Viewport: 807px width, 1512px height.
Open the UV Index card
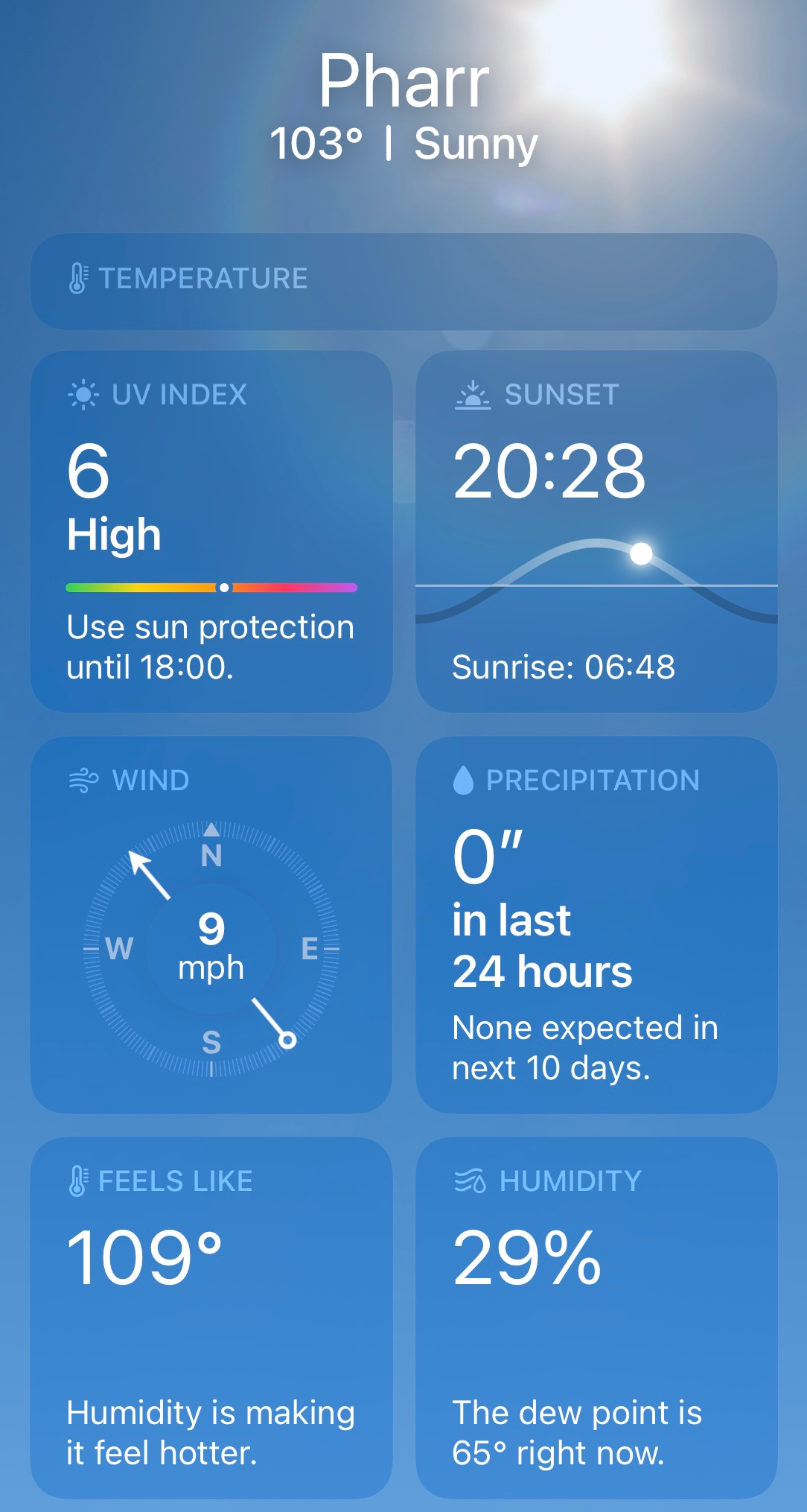[x=211, y=531]
